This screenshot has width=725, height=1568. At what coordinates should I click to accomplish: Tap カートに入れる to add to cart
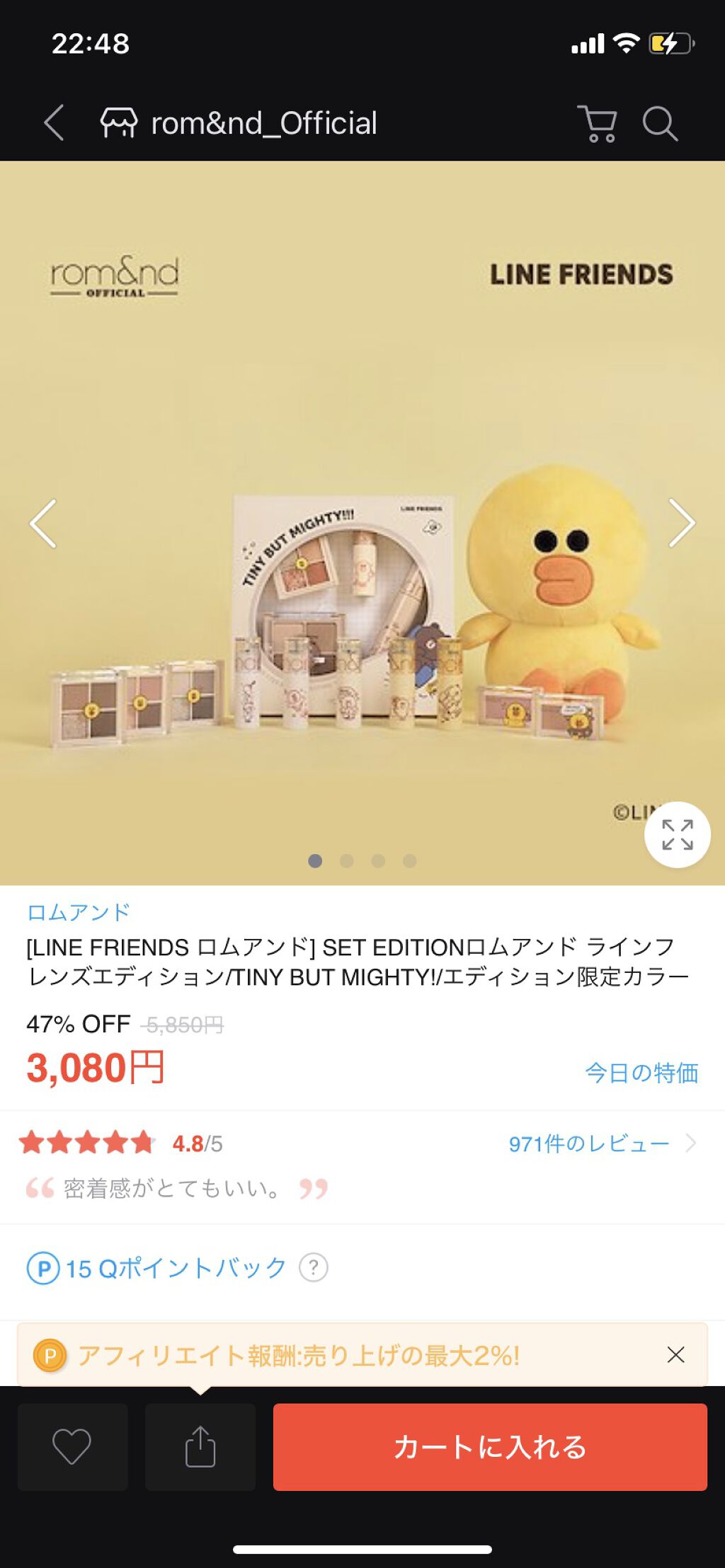(490, 1446)
